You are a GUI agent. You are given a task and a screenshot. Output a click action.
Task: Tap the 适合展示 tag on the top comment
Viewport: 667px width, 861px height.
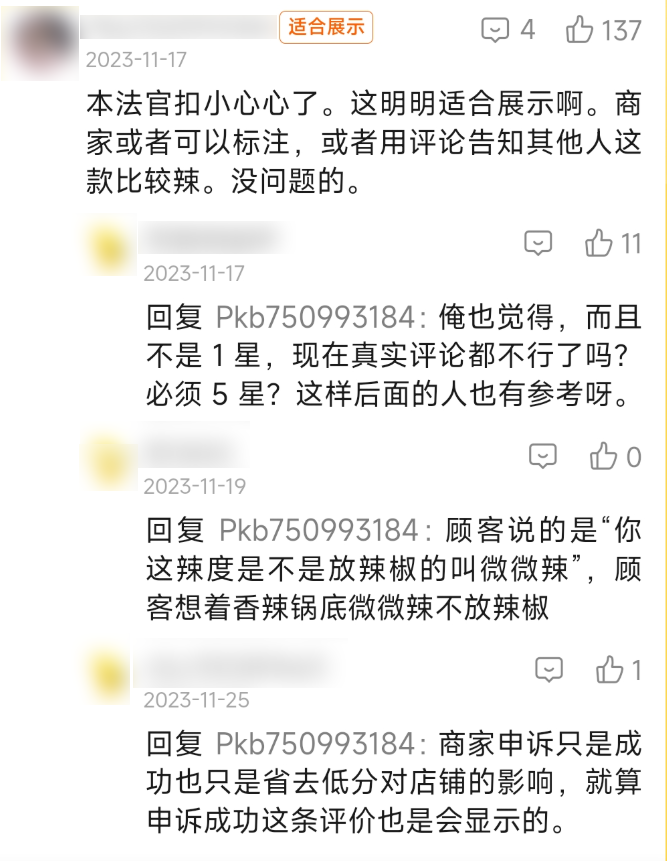tap(326, 28)
